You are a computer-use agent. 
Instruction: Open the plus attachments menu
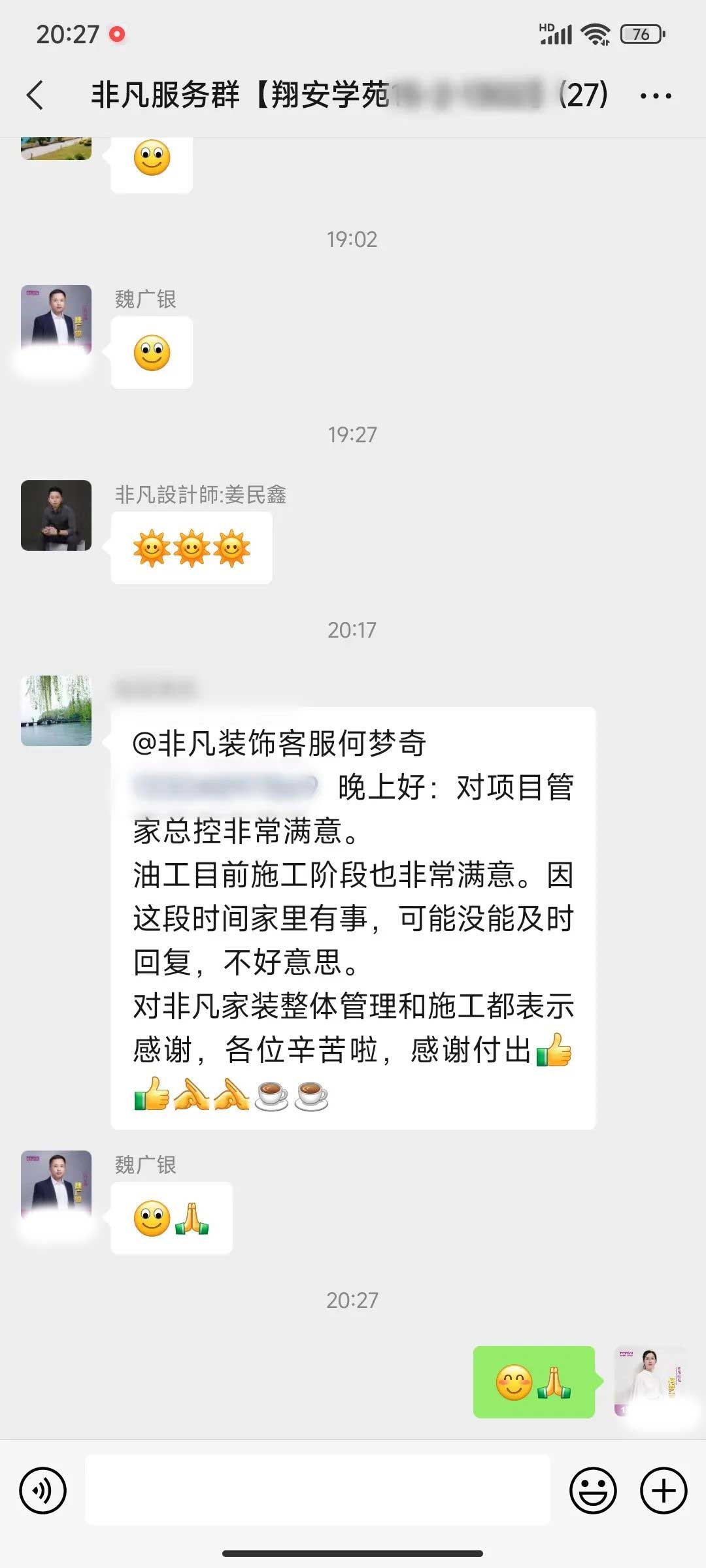[664, 1490]
